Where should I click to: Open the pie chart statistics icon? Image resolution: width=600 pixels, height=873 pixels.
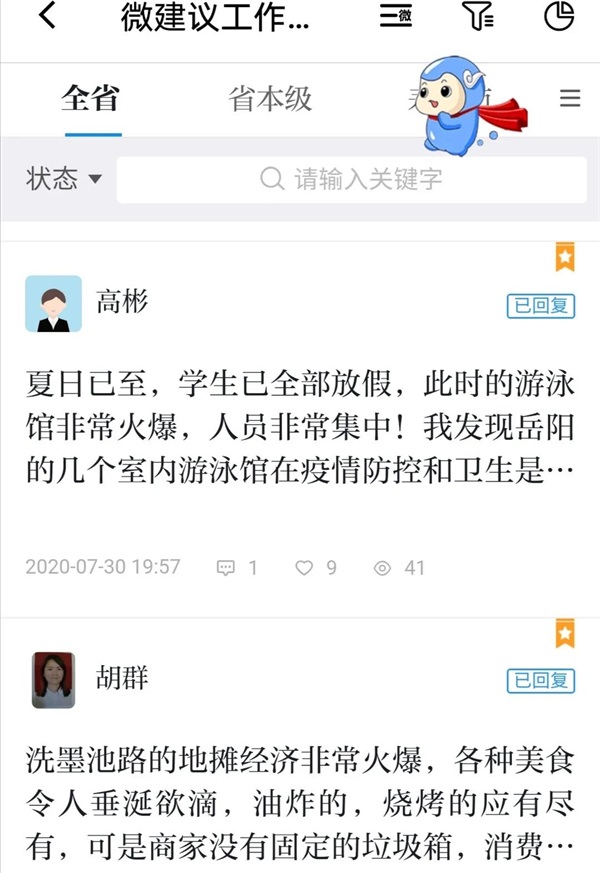[558, 16]
